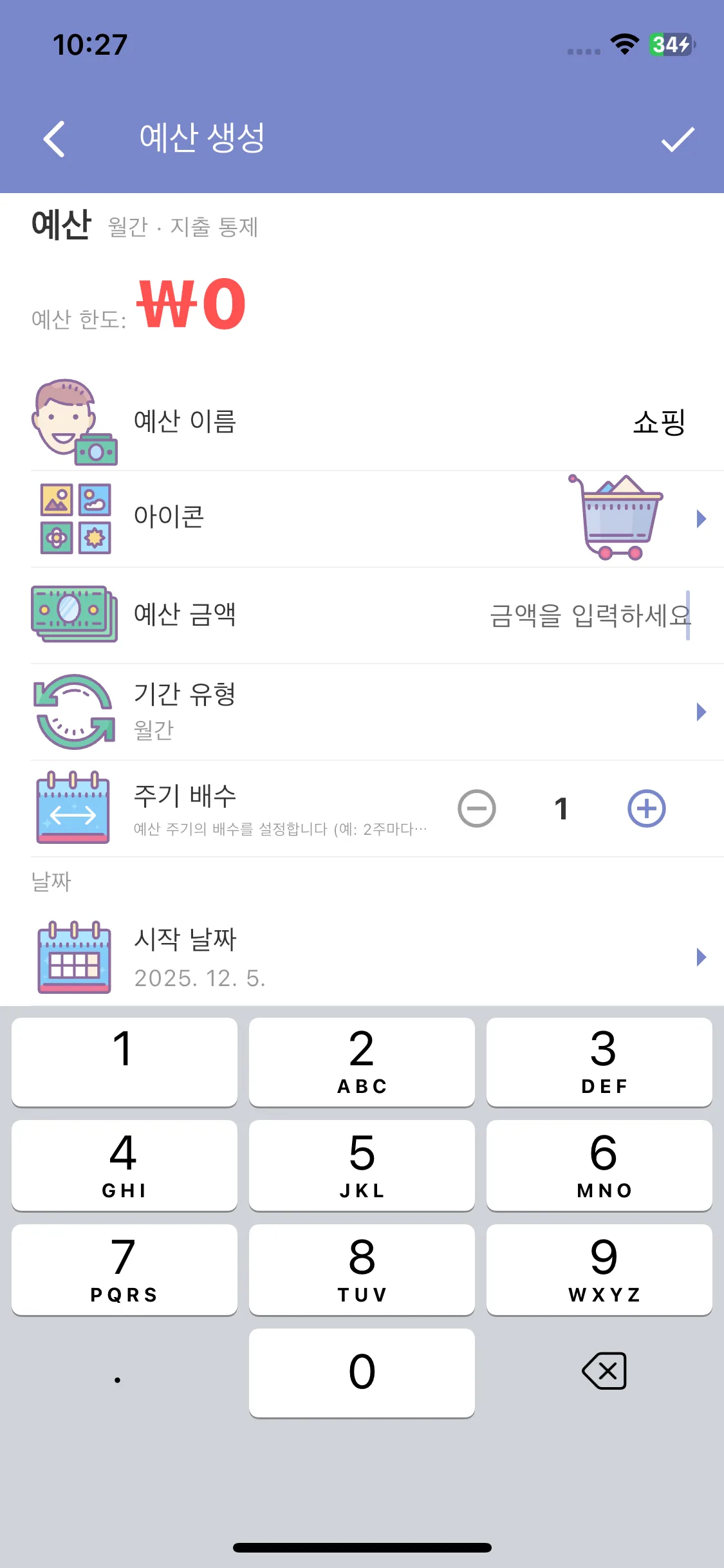Delete a digit with the backspace key
Viewport: 724px width, 1568px height.
tap(604, 1371)
